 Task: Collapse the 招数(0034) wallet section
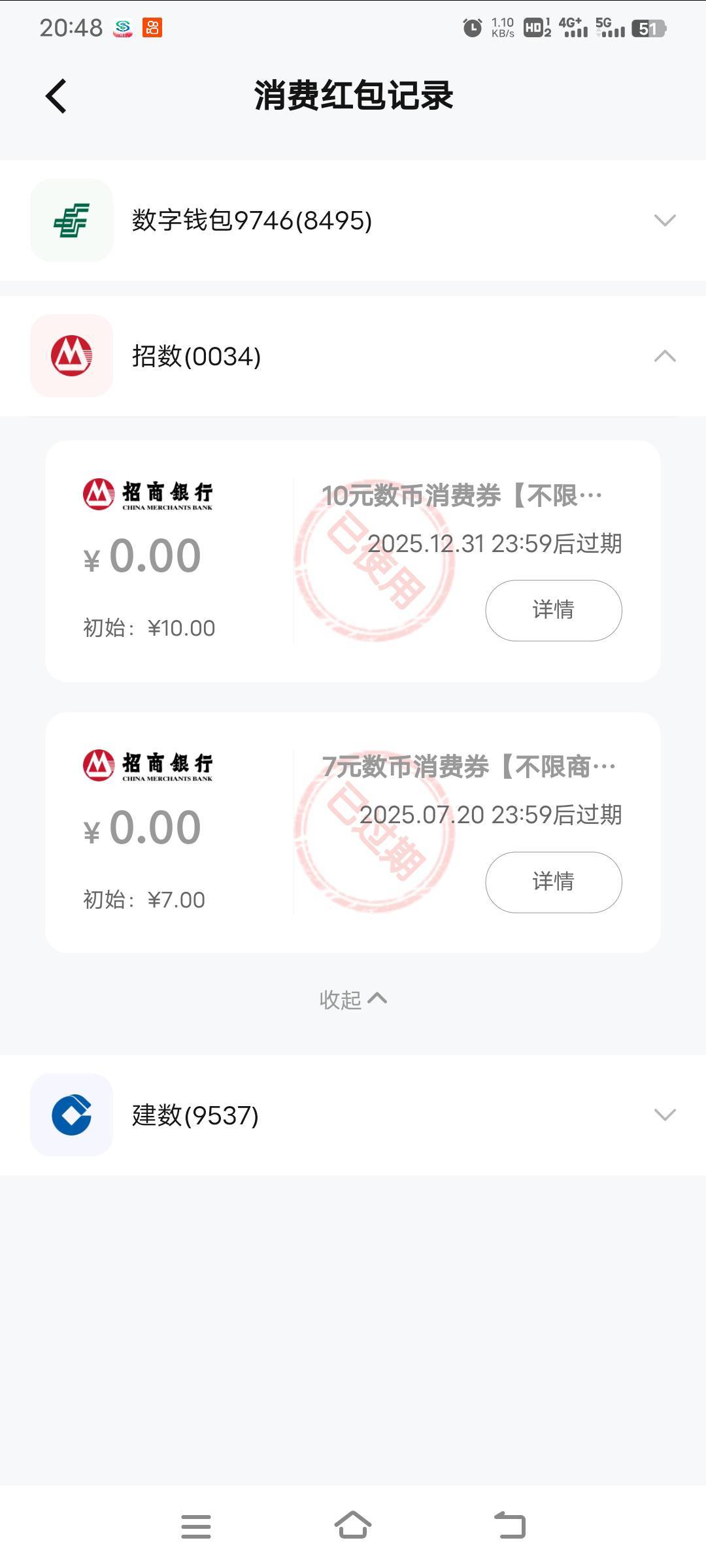coord(664,356)
